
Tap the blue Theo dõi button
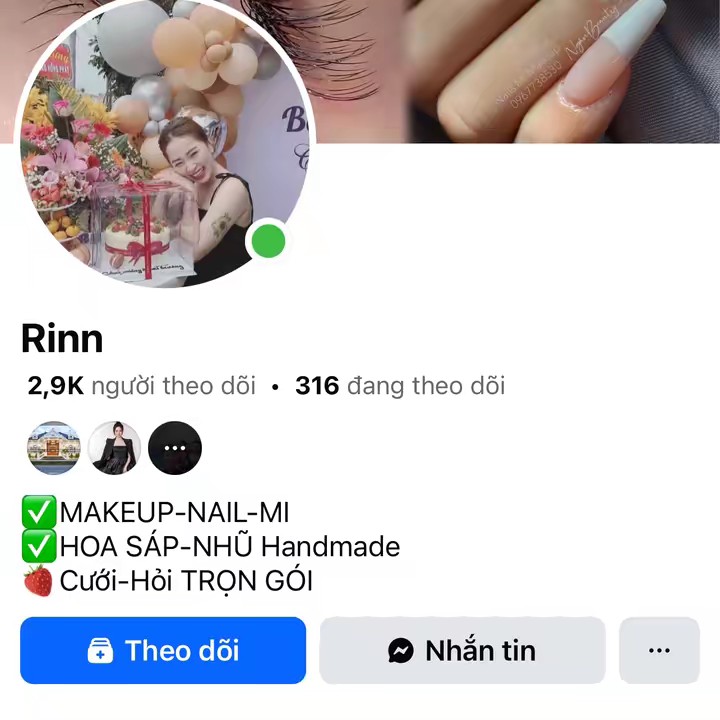tap(163, 651)
